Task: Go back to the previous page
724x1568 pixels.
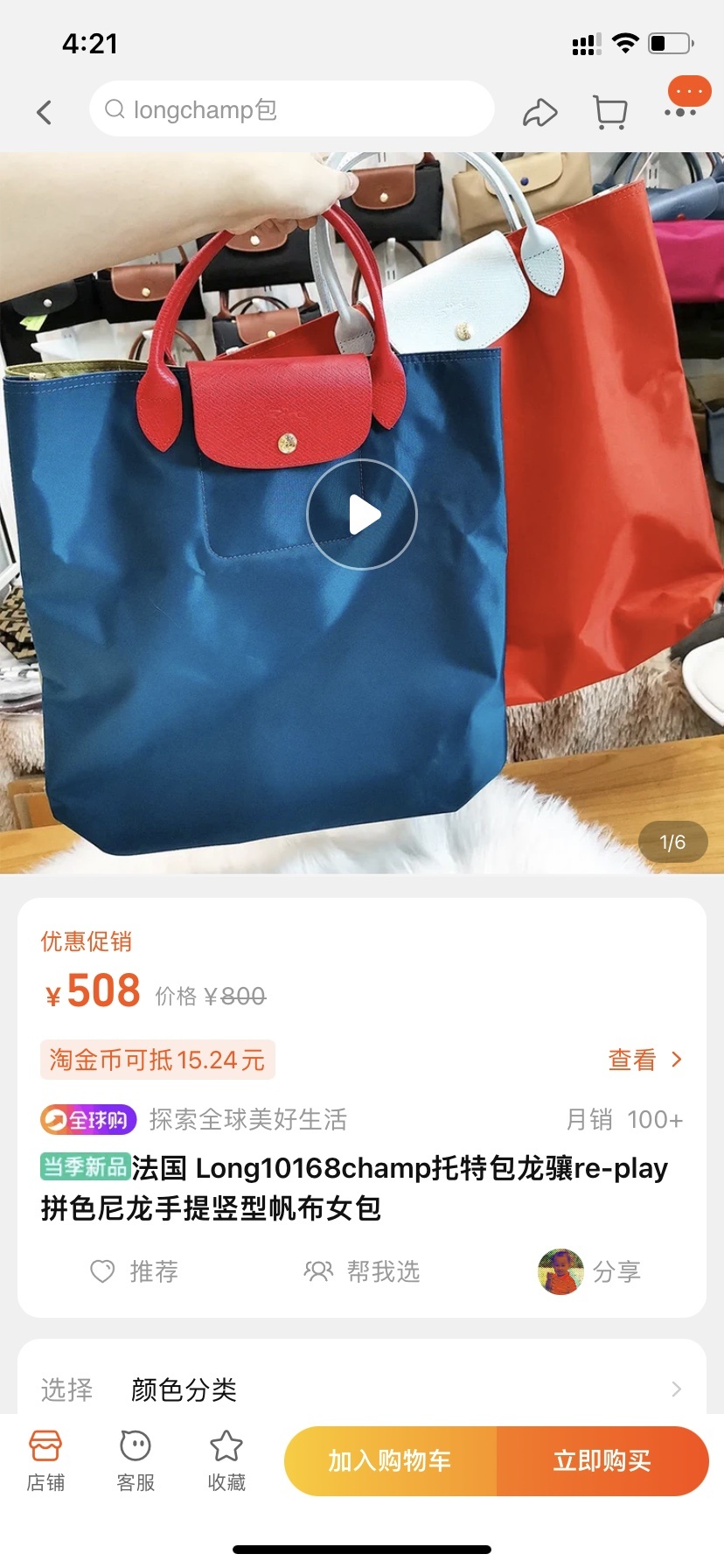Action: pos(45,112)
